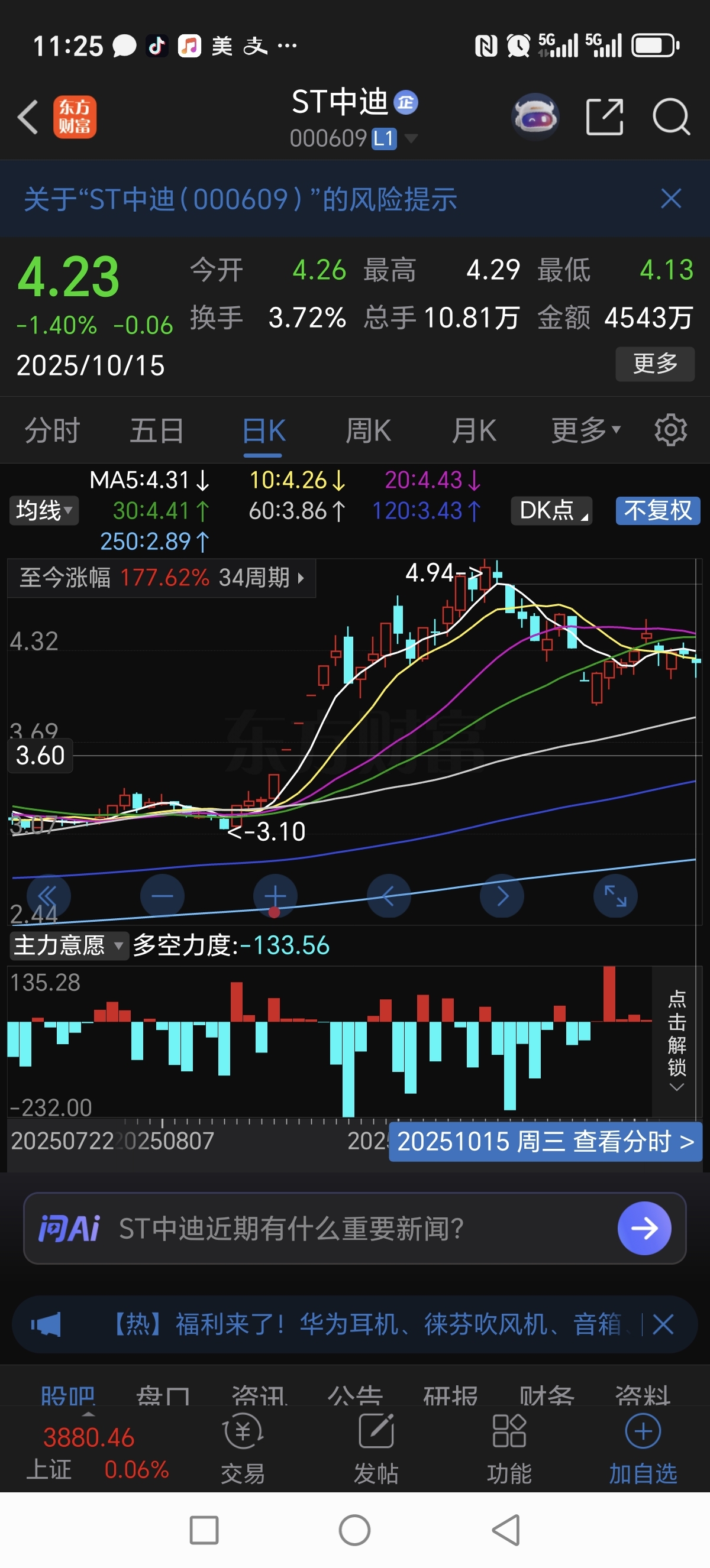This screenshot has height=1568, width=710.
Task: Send the 问AI question about ST中迪
Action: (644, 1229)
